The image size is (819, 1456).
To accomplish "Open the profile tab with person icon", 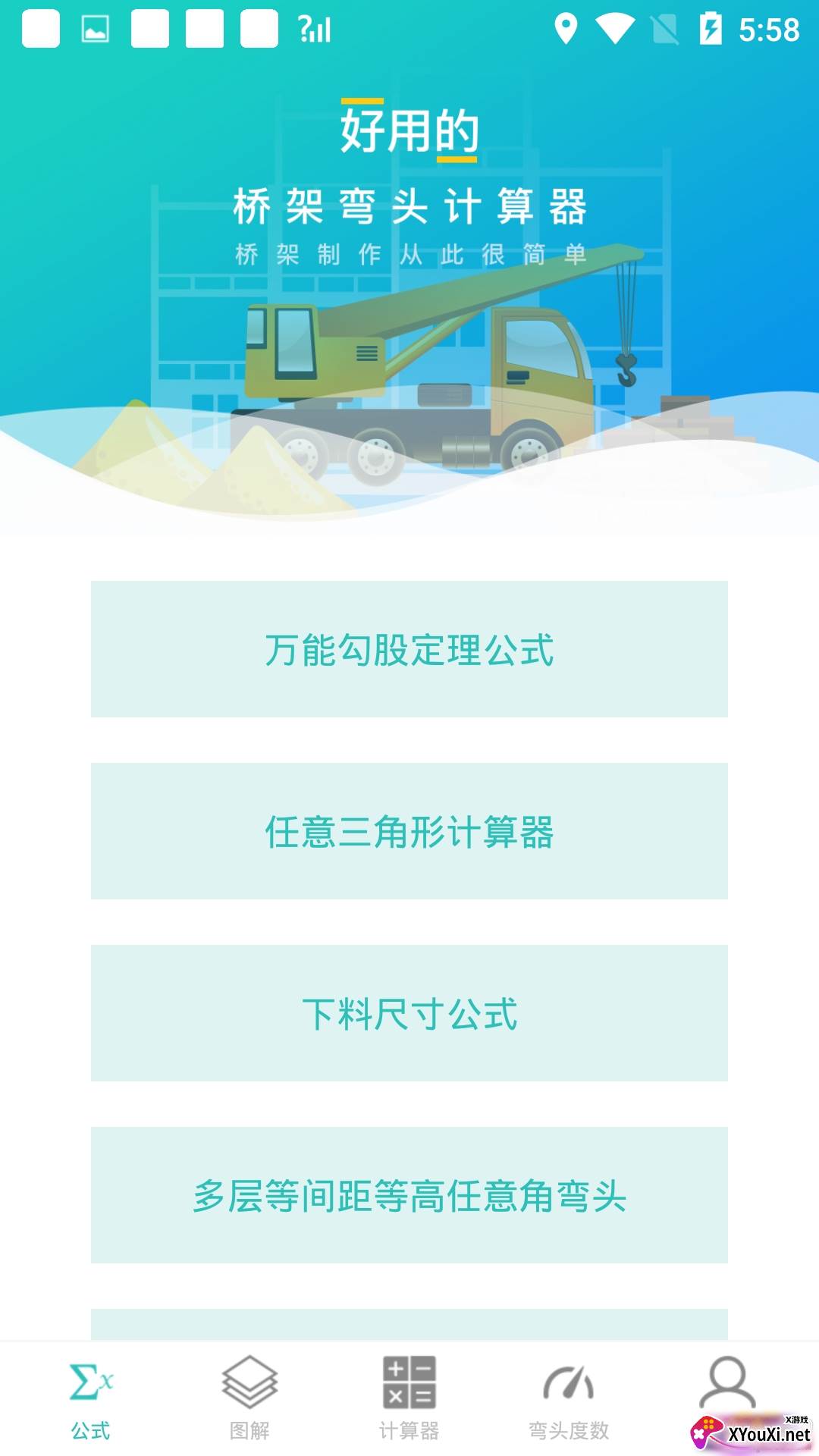I will tap(727, 1383).
